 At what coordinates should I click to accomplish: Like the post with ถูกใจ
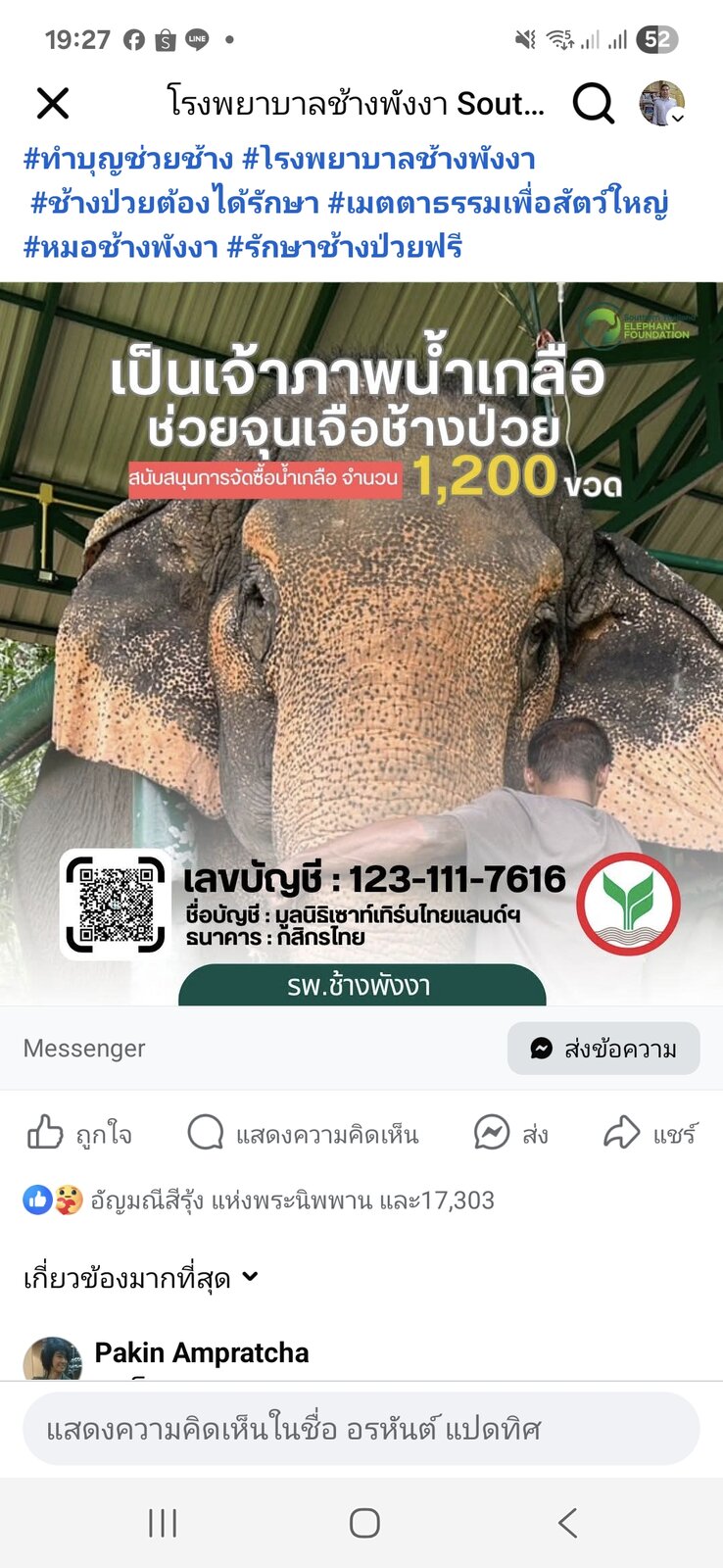tap(79, 1134)
